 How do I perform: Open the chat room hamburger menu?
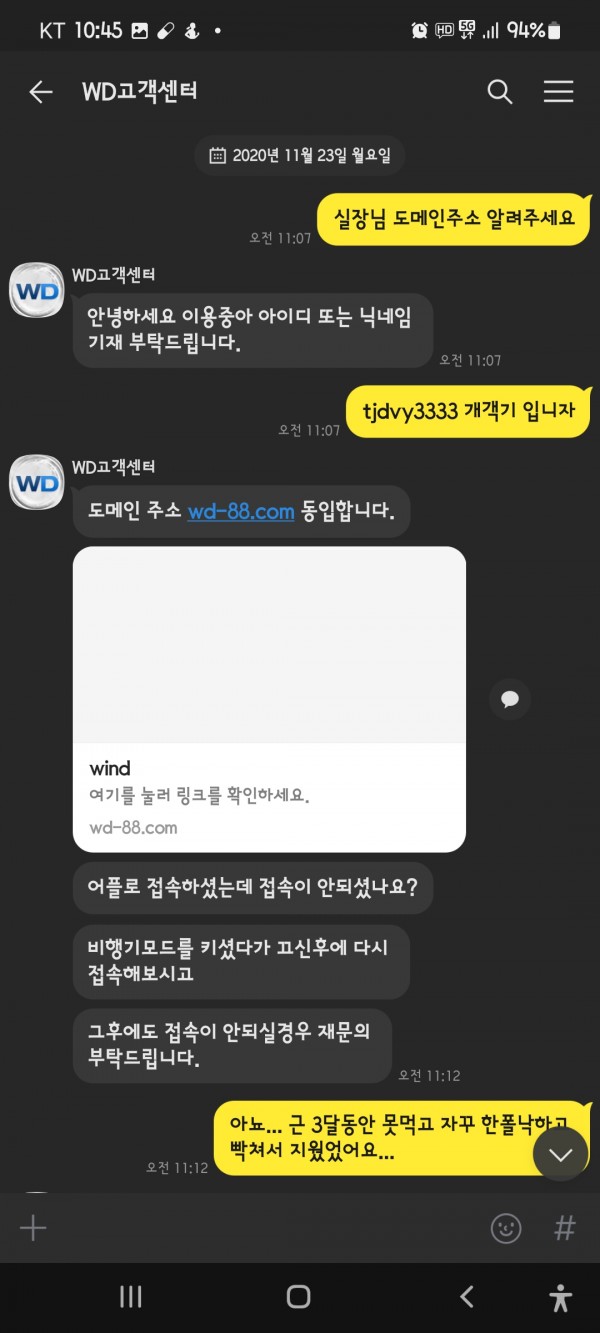558,92
